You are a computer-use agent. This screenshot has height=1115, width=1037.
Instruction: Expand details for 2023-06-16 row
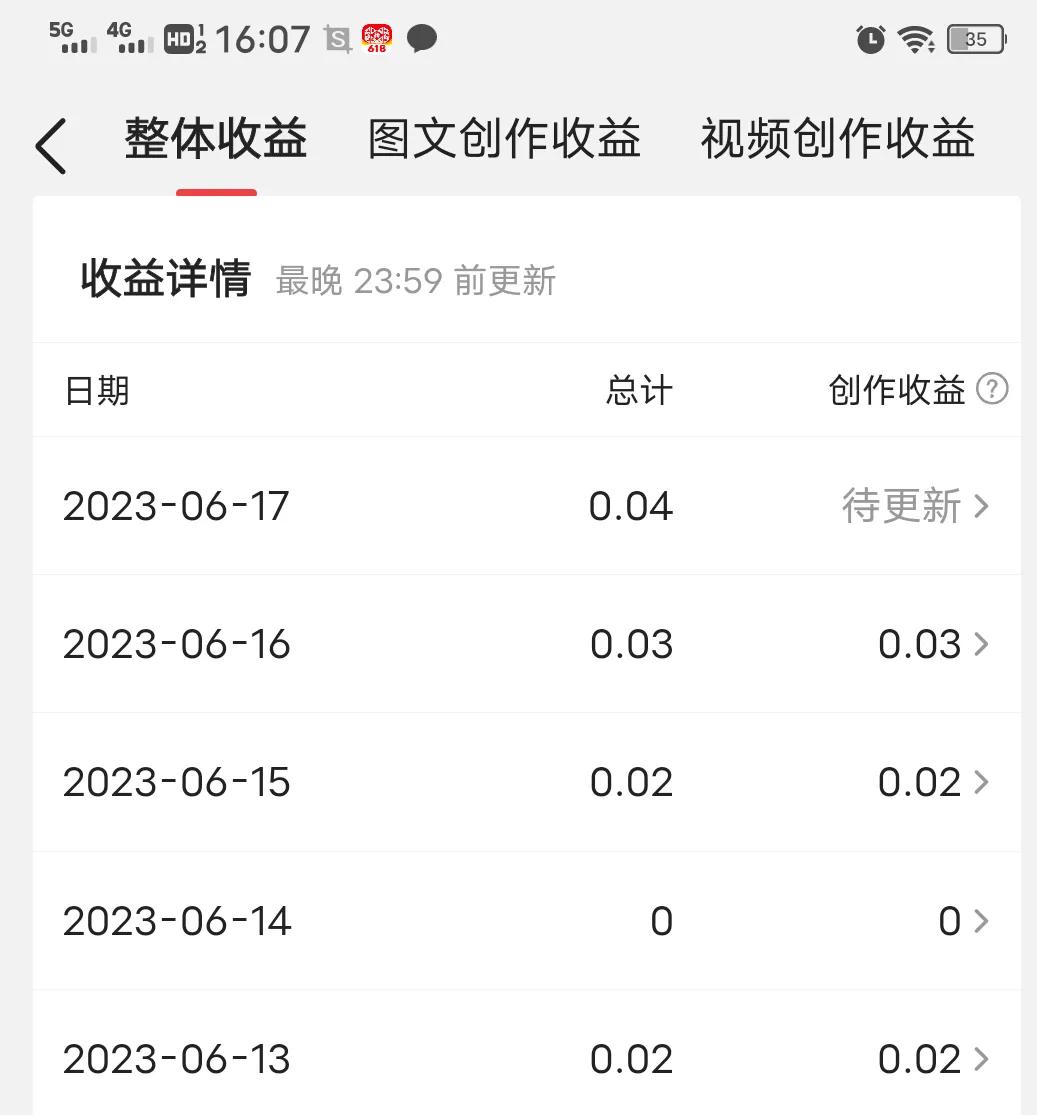pos(983,645)
